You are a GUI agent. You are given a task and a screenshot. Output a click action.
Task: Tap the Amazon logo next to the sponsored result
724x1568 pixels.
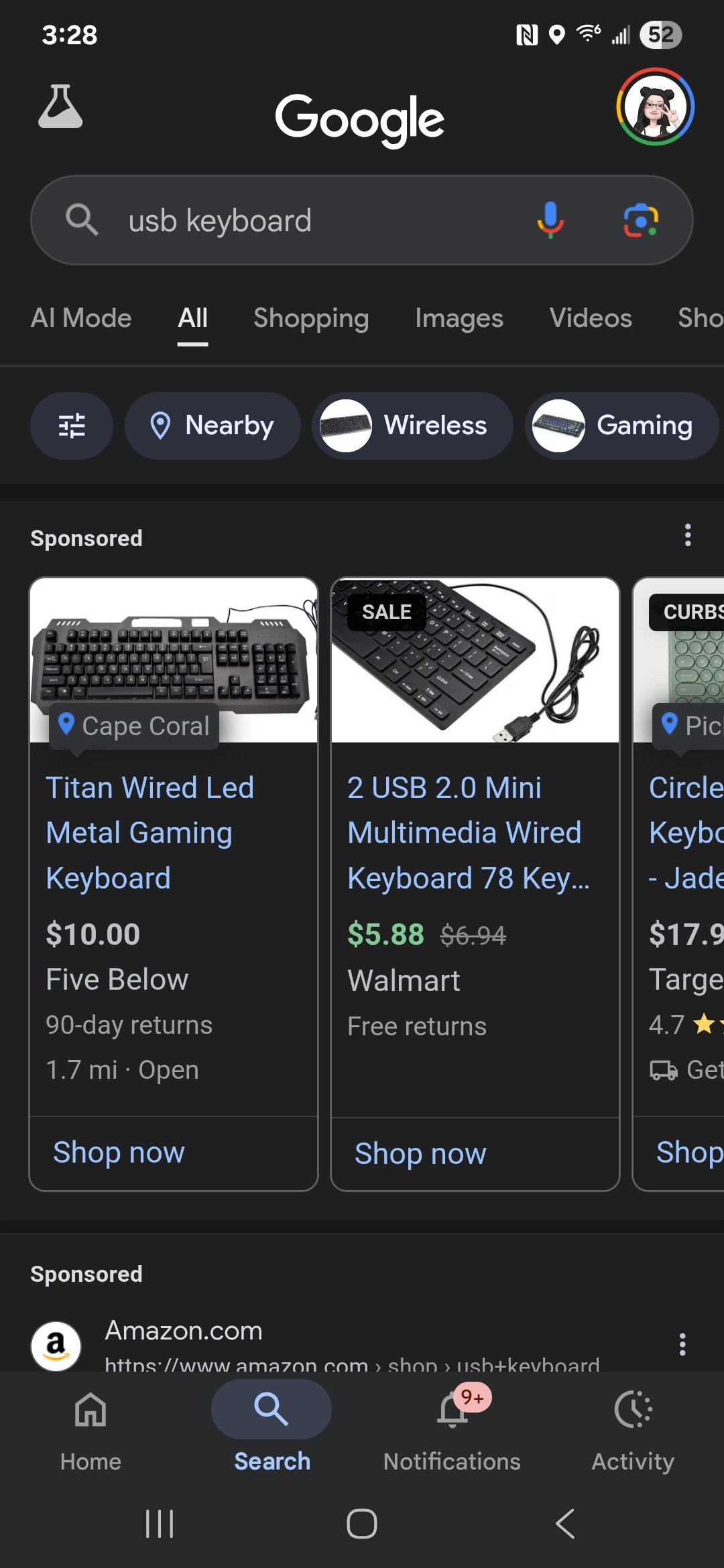(x=56, y=1346)
